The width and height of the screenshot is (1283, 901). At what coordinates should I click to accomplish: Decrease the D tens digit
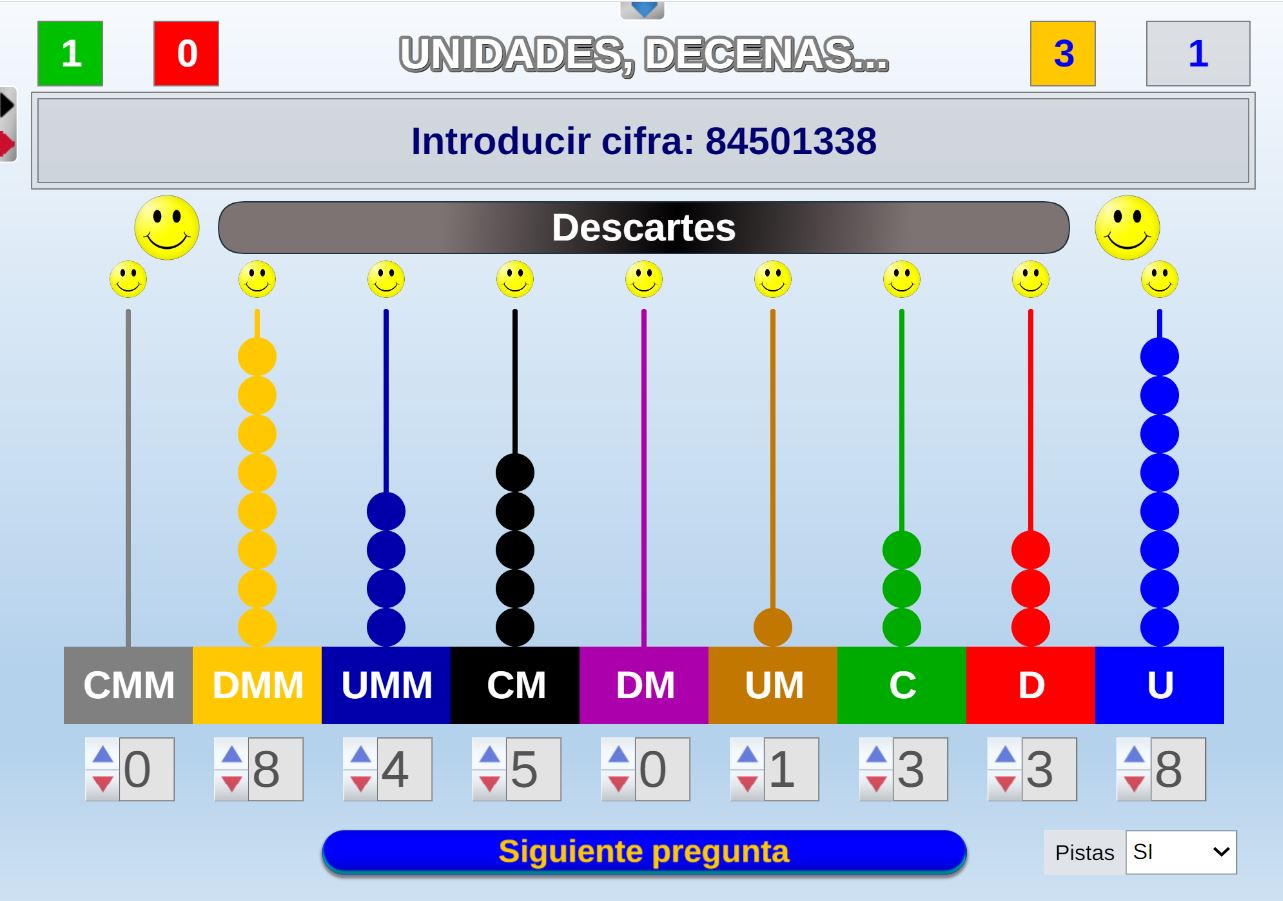(x=1005, y=784)
